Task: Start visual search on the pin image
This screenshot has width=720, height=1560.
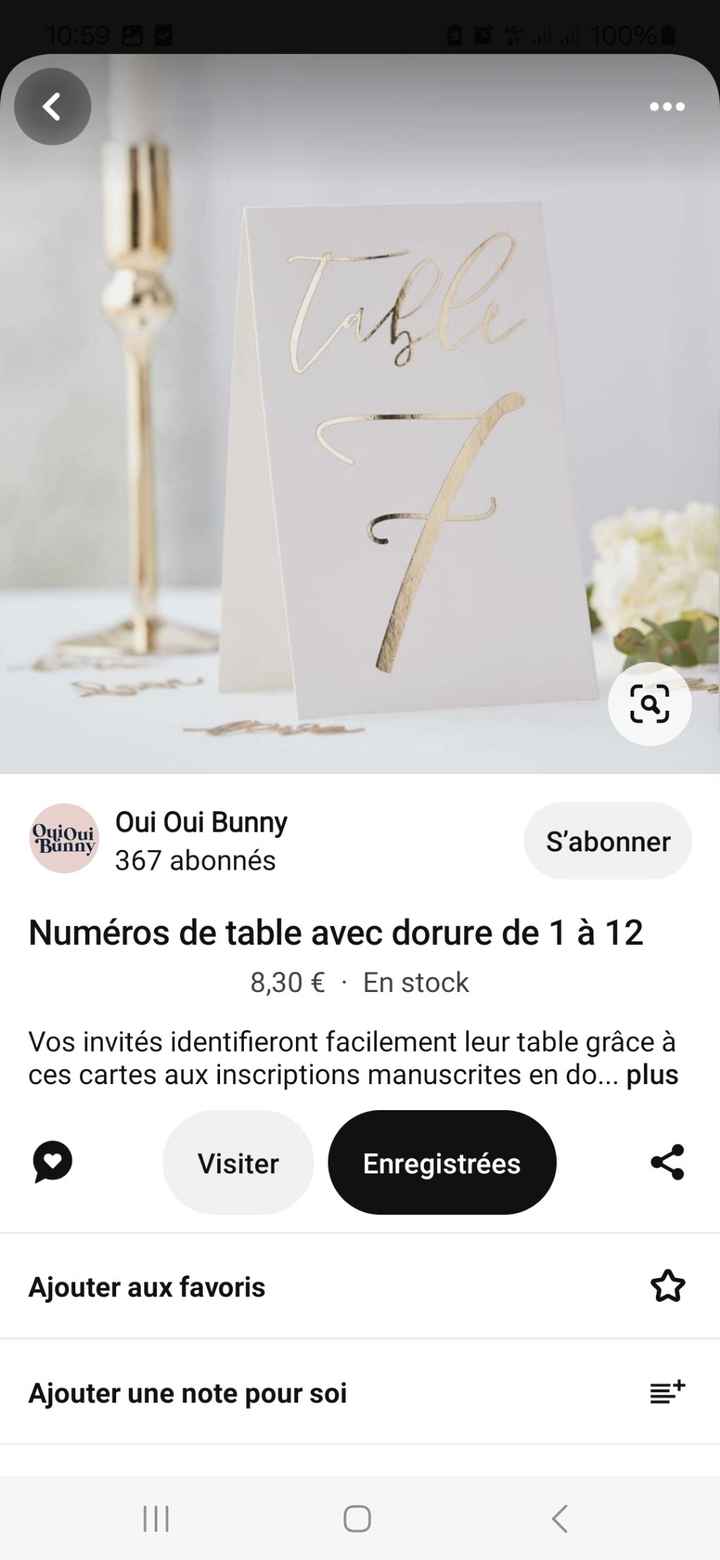Action: [x=650, y=705]
